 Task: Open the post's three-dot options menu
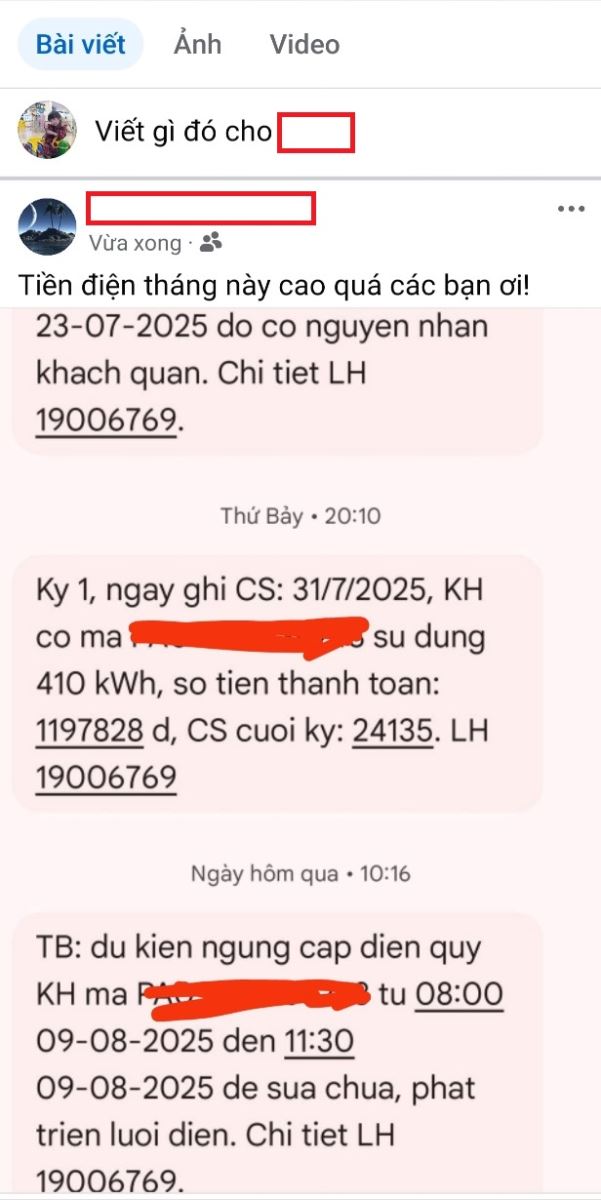pyautogui.click(x=571, y=209)
